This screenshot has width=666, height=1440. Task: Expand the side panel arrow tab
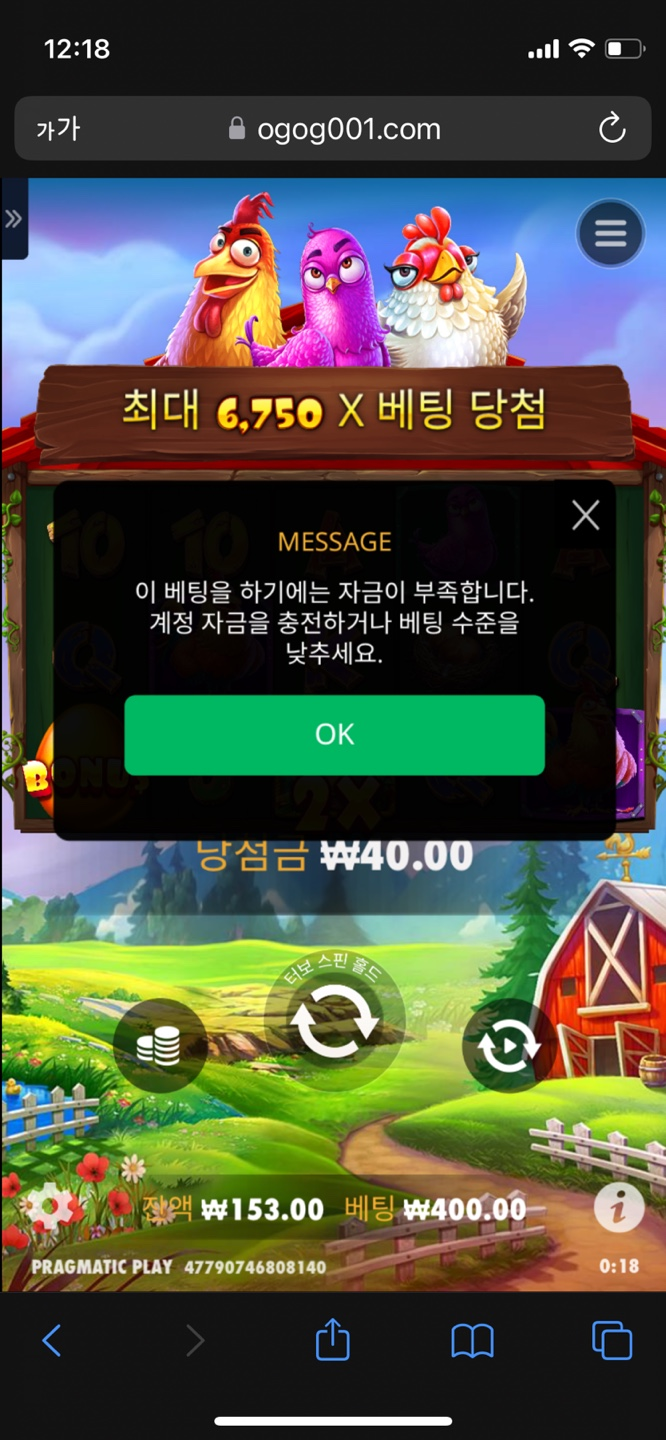(14, 219)
